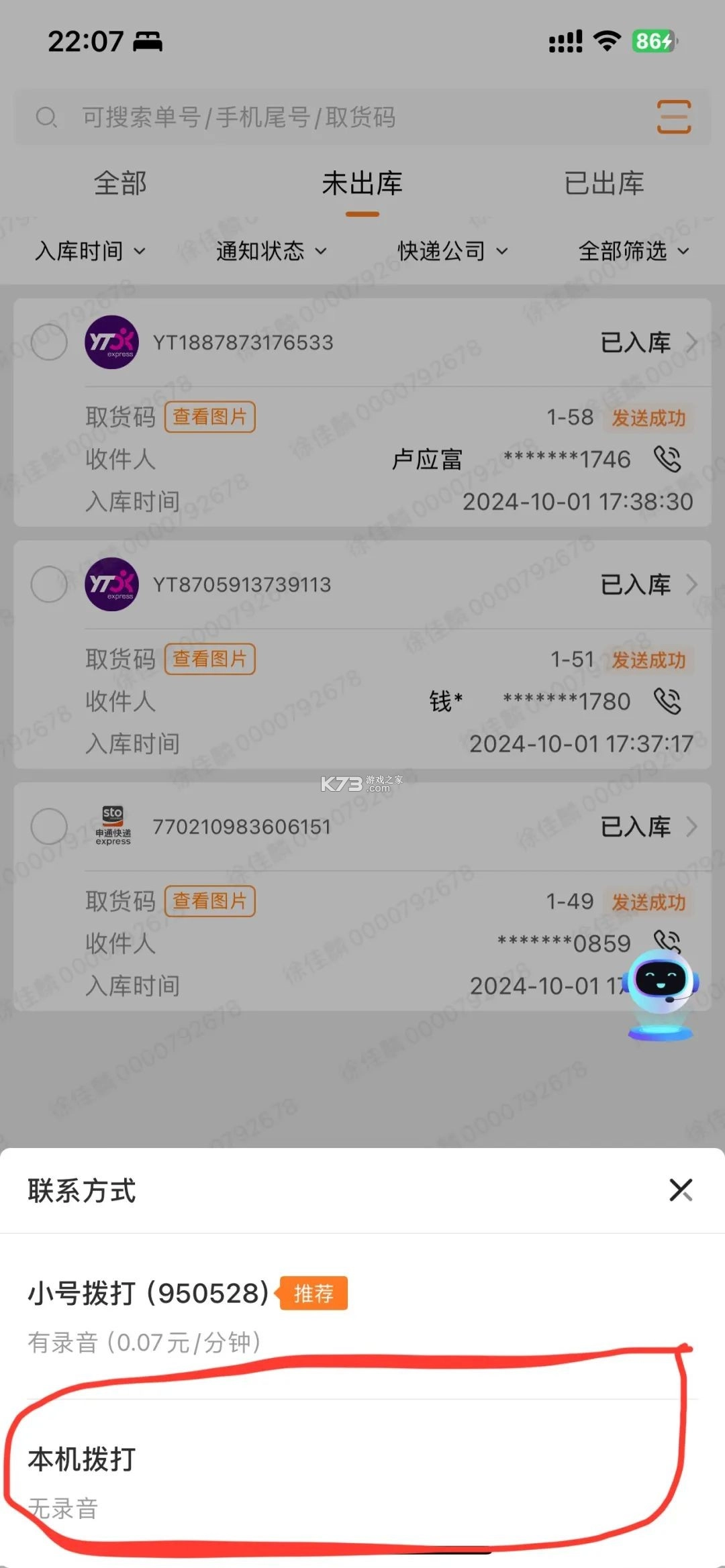
Task: Tap the YTO Express logo on the first package
Action: 111,342
